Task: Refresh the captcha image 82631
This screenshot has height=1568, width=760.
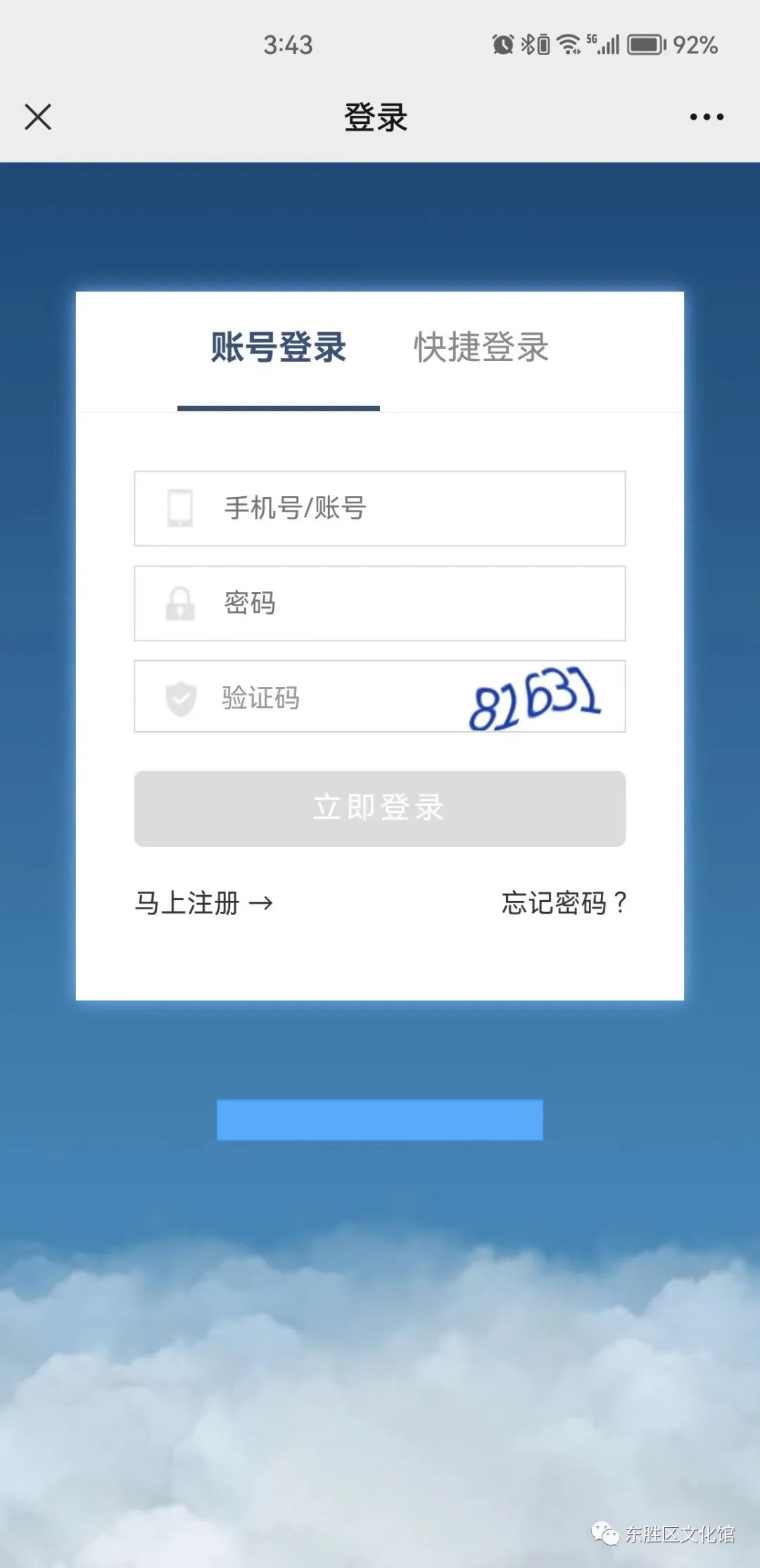Action: click(535, 697)
